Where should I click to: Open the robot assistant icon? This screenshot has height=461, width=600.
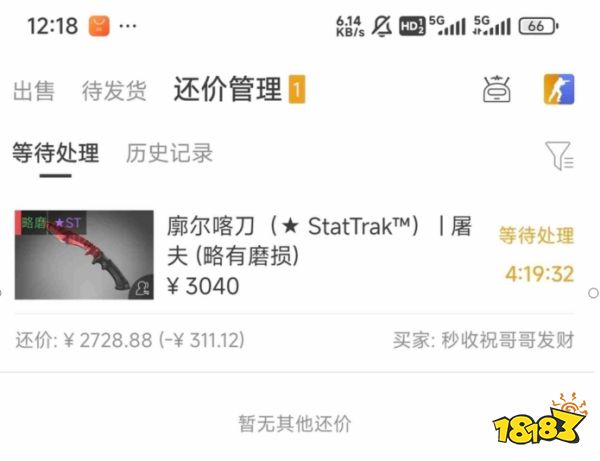coord(497,91)
